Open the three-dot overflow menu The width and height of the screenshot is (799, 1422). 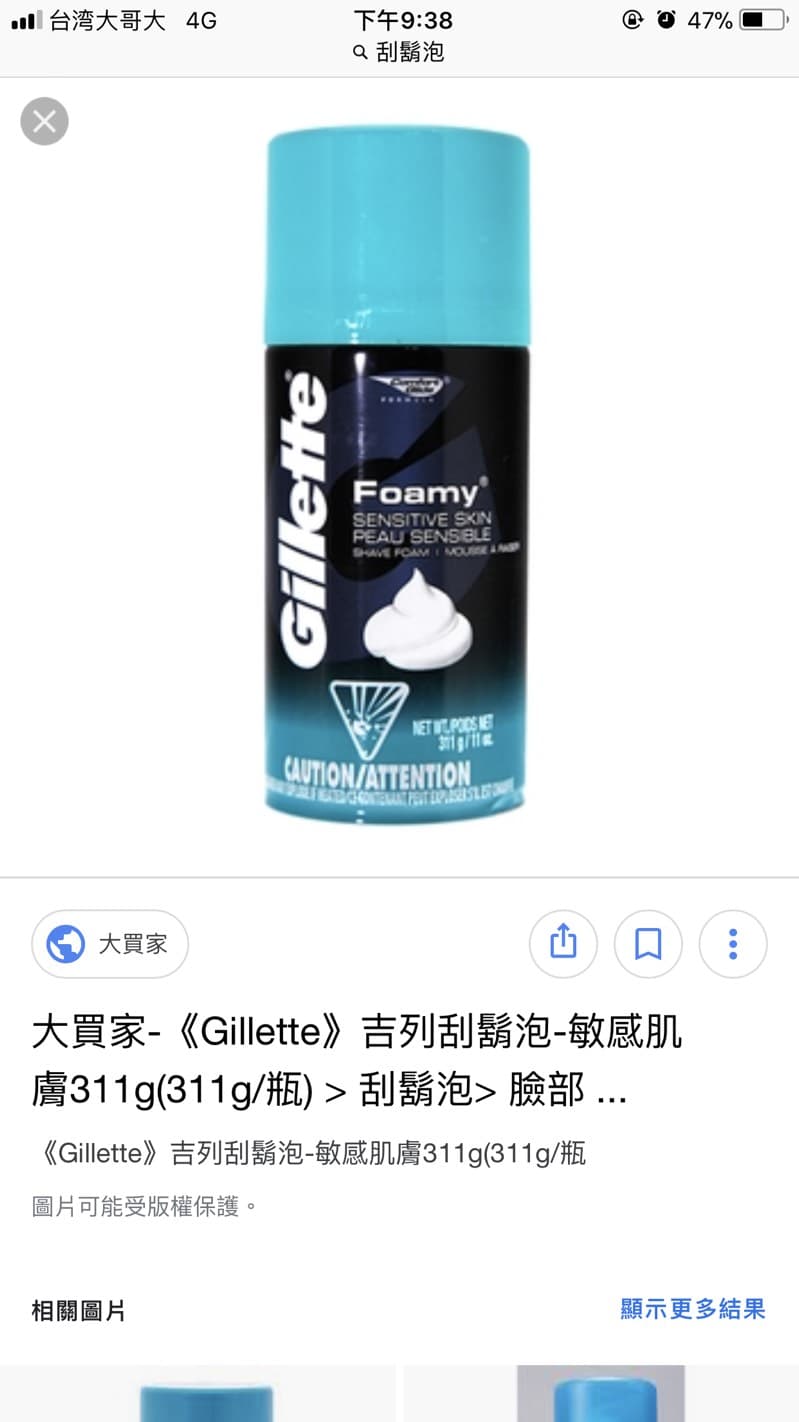(x=733, y=943)
